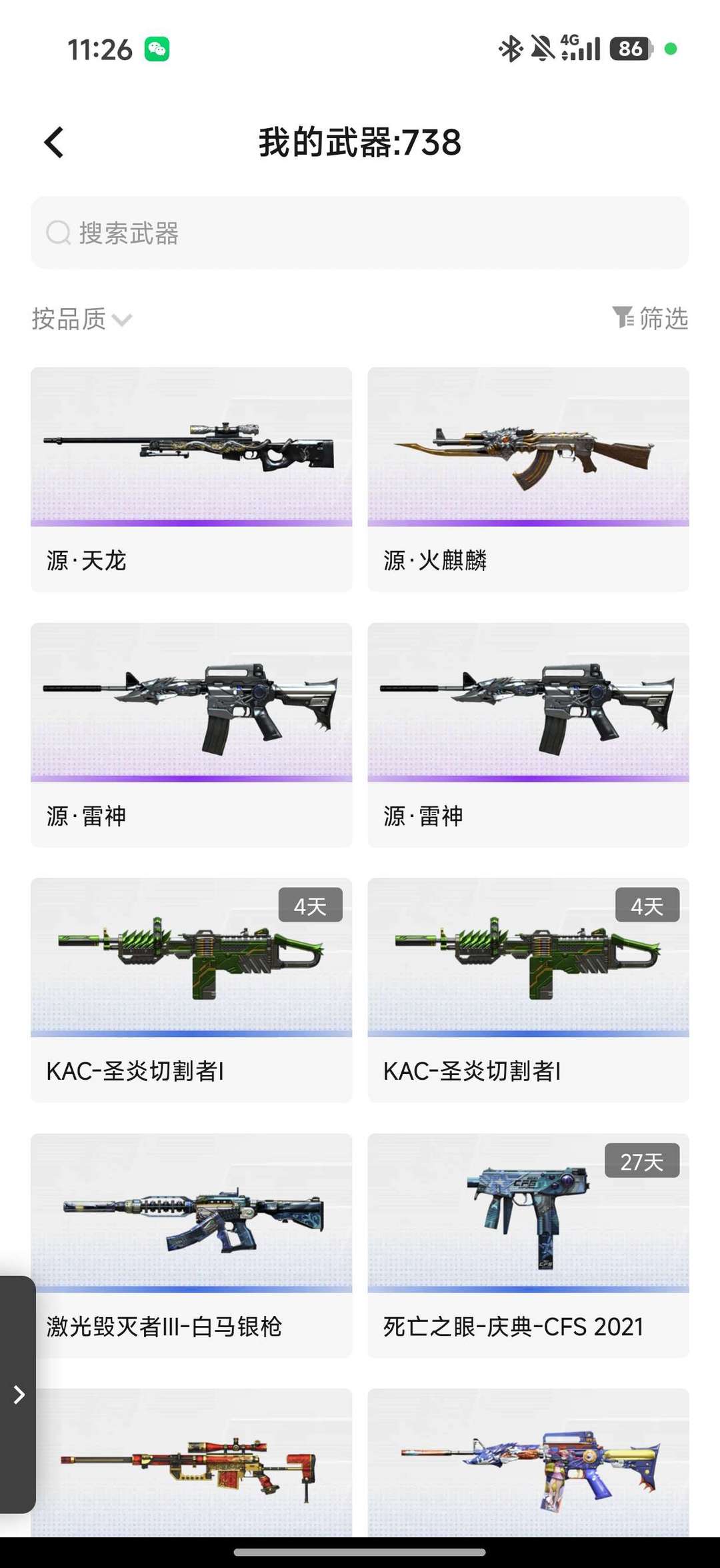Open the 源·火麒麟 weapon card
The image size is (720, 1568).
click(x=528, y=478)
